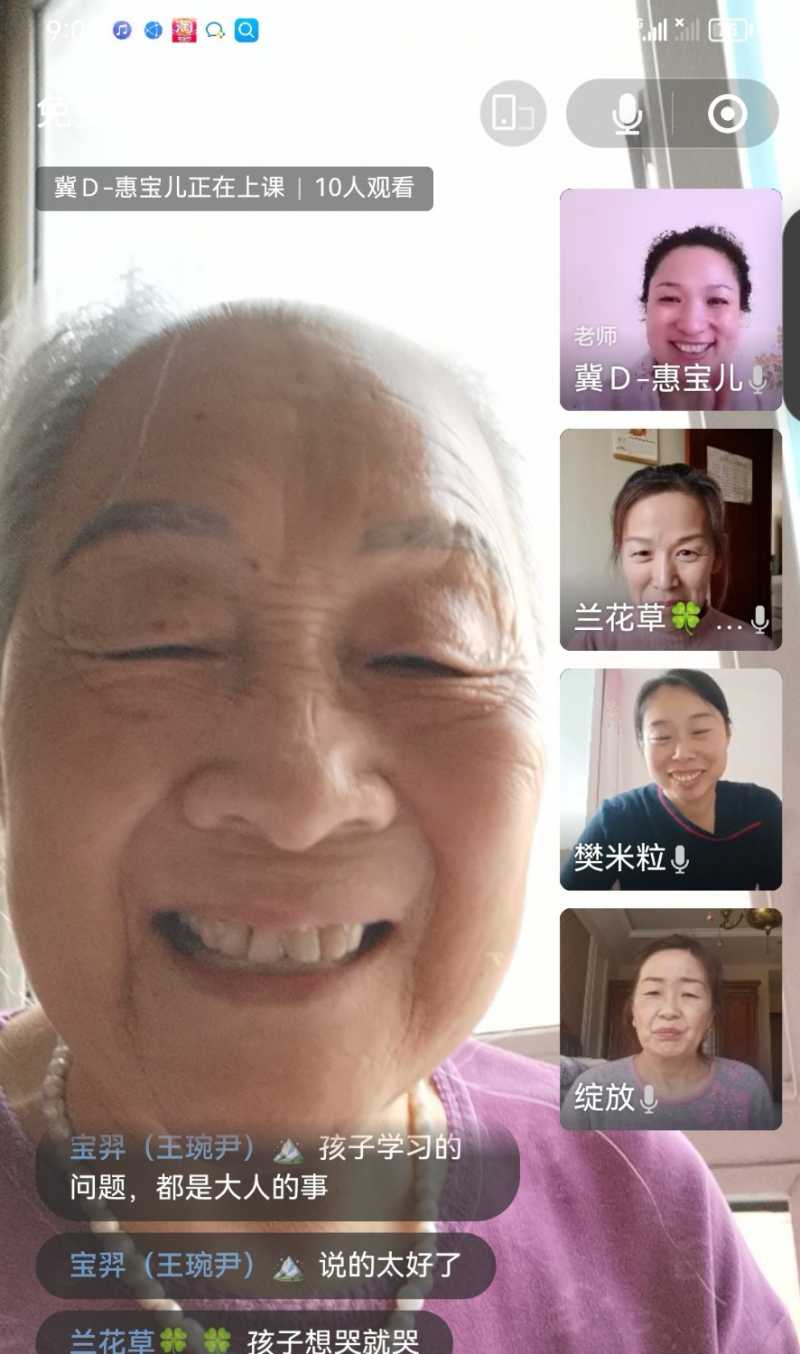The height and width of the screenshot is (1354, 800).
Task: Select 兰花草's video tile
Action: point(670,539)
